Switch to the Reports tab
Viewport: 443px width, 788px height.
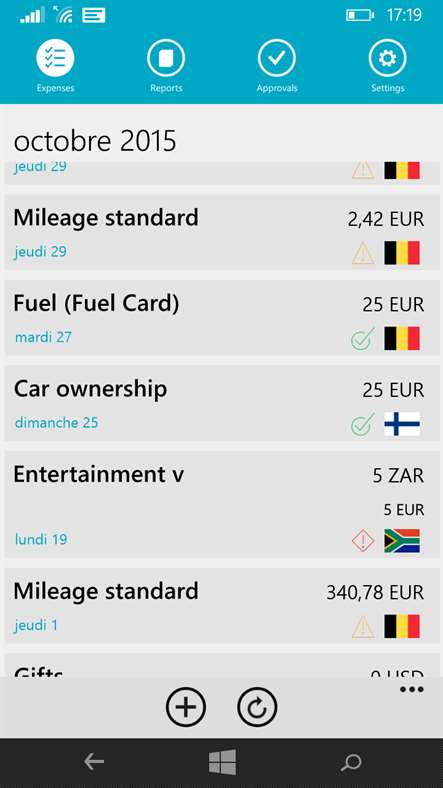pyautogui.click(x=166, y=66)
